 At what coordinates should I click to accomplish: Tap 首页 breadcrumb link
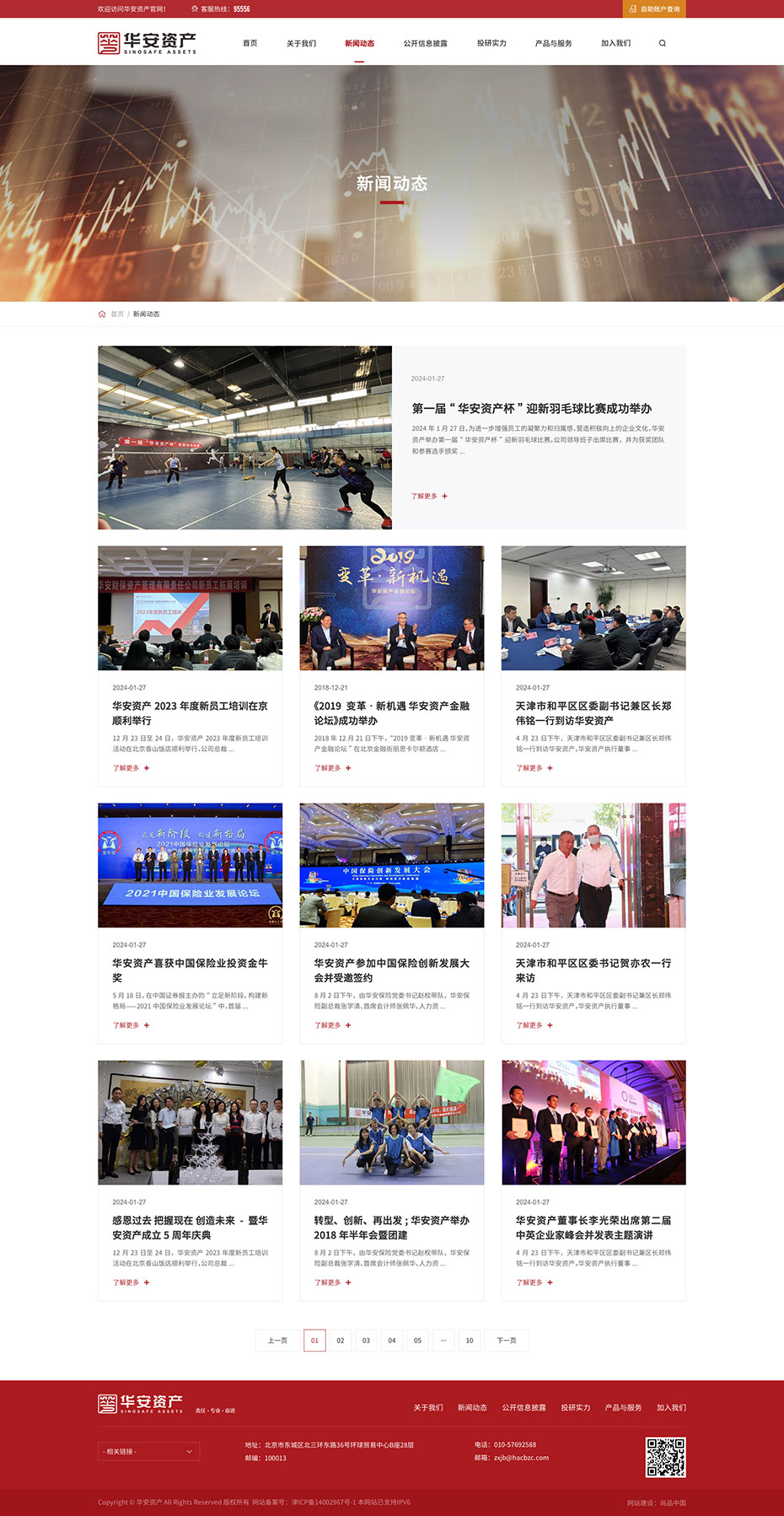pyautogui.click(x=117, y=314)
